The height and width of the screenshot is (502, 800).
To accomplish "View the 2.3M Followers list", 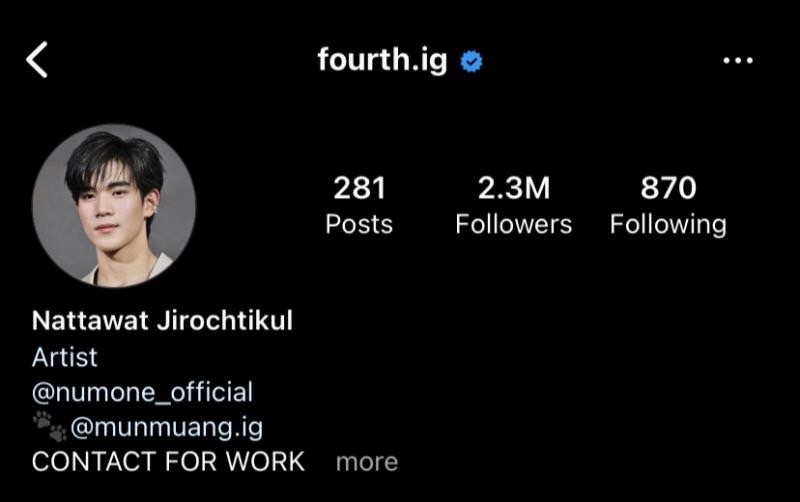I will pyautogui.click(x=513, y=205).
